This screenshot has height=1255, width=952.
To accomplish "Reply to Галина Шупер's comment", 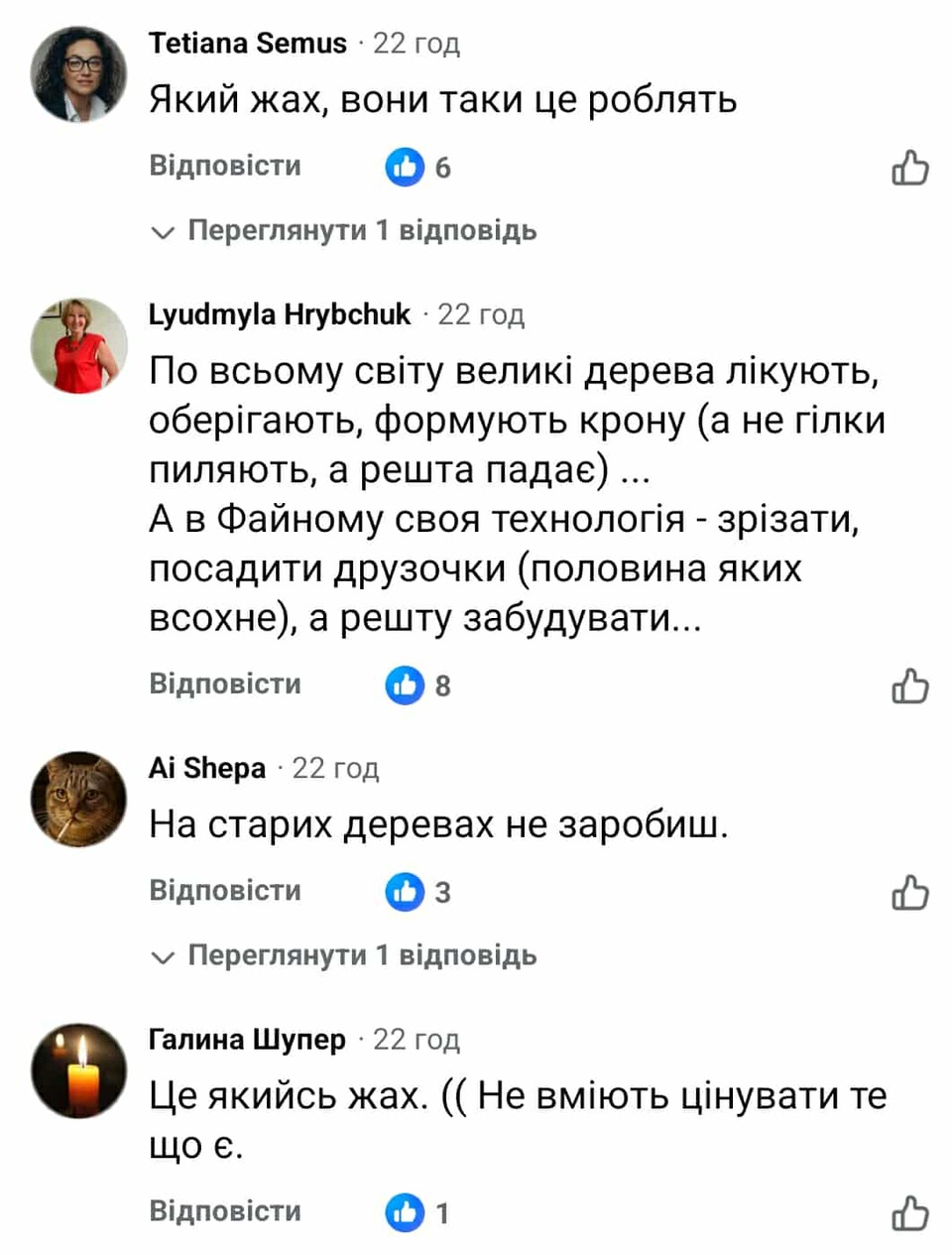I will click(225, 1210).
